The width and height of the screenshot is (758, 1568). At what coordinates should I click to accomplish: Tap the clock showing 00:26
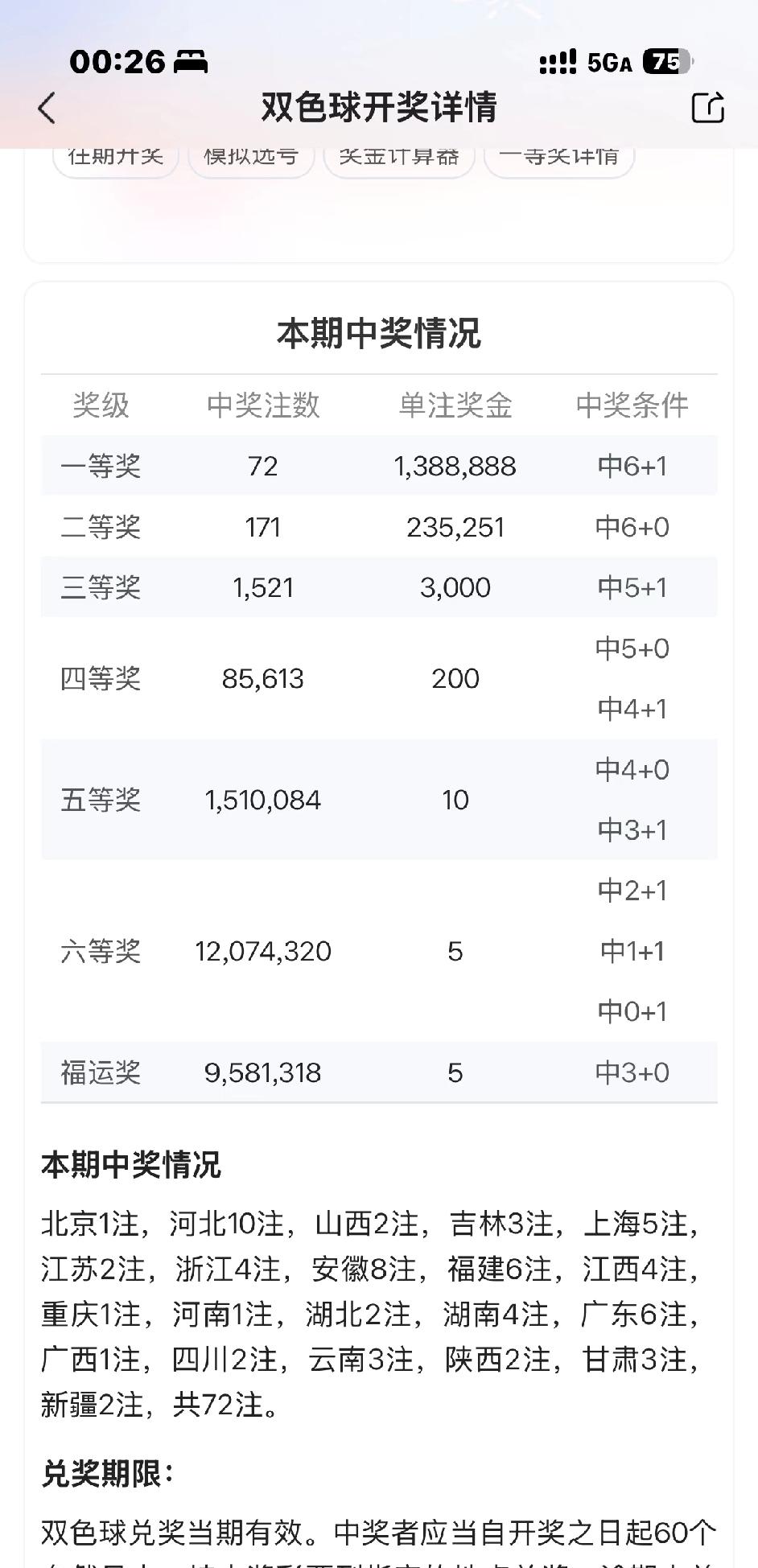click(x=117, y=60)
